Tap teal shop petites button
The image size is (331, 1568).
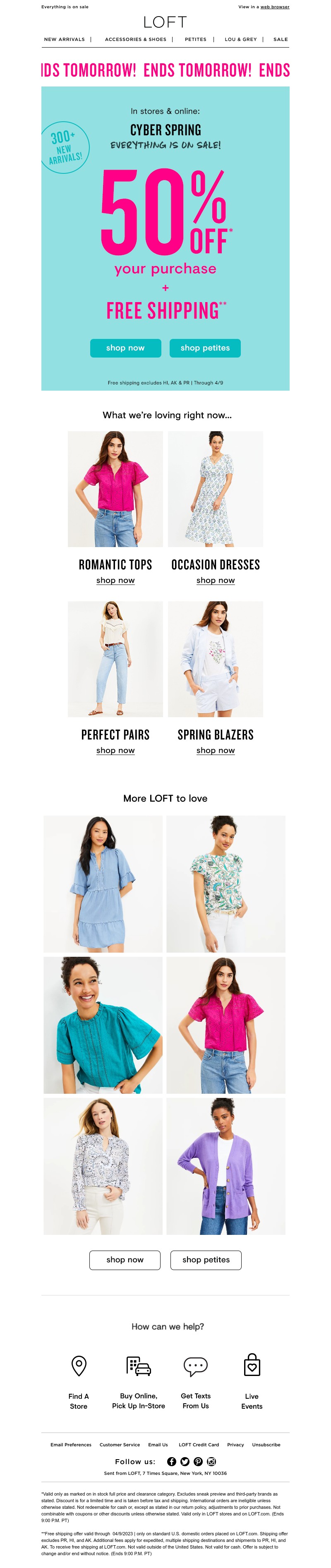pos(205,348)
